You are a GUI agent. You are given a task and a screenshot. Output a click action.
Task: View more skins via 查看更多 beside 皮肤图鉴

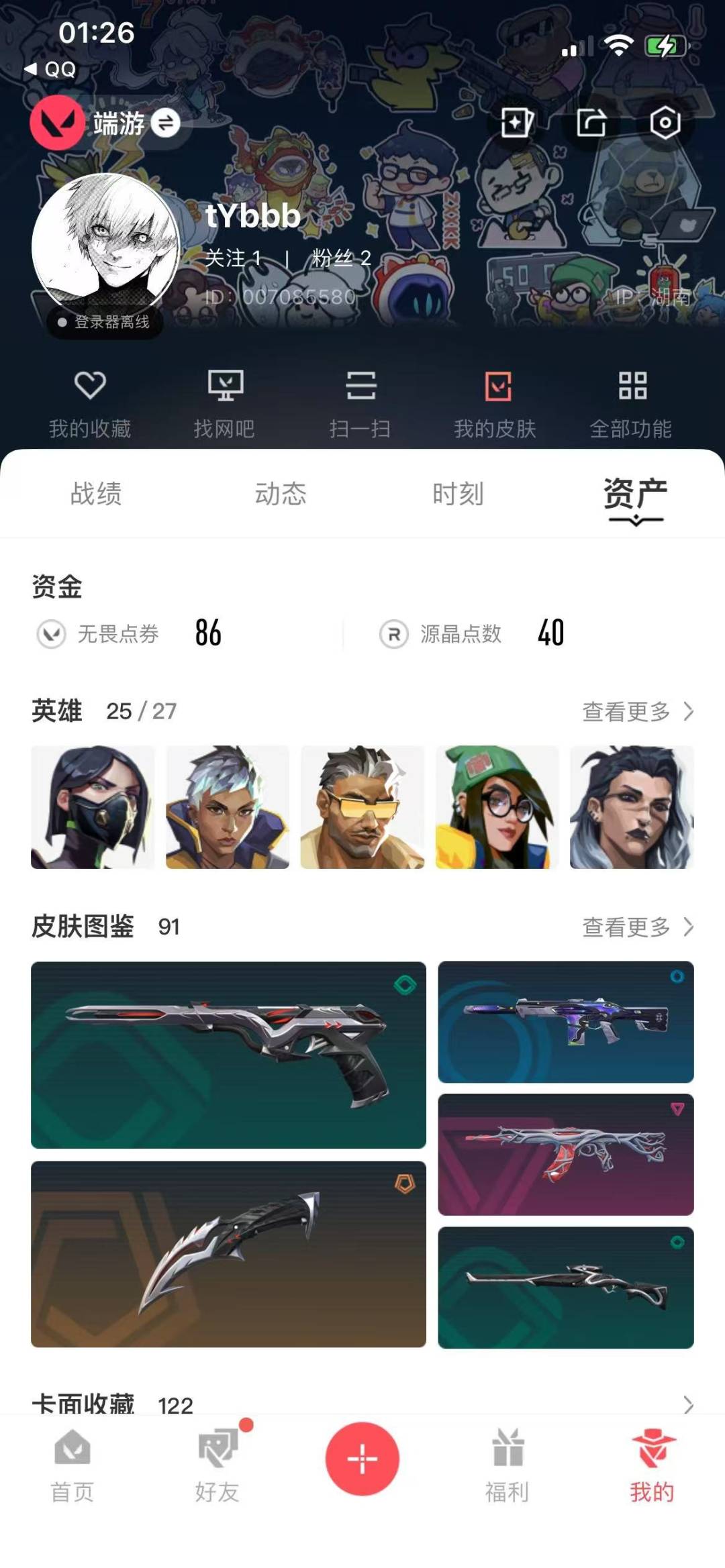(x=638, y=927)
